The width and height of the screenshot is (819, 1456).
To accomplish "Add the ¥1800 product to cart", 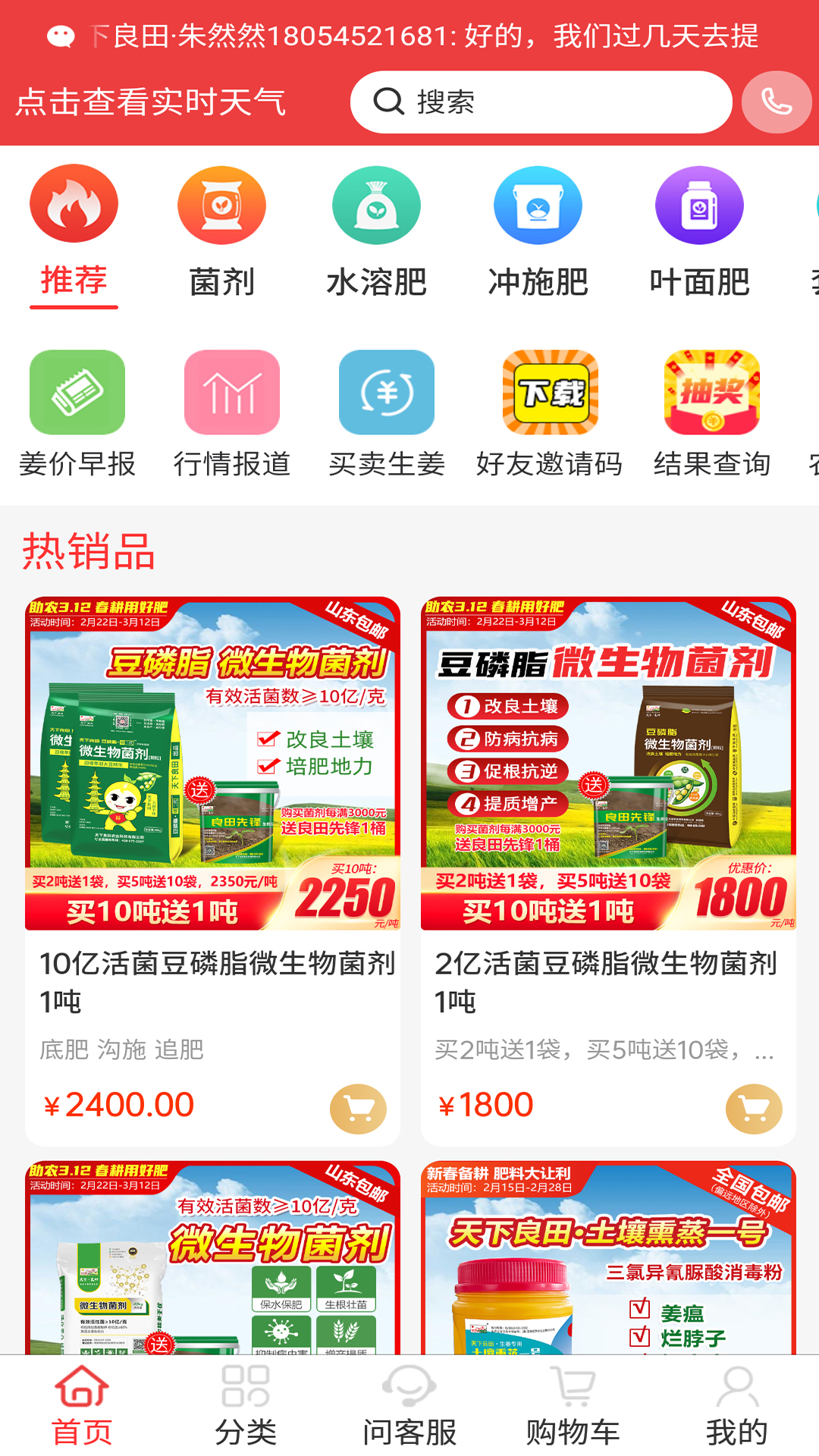I will [754, 1109].
